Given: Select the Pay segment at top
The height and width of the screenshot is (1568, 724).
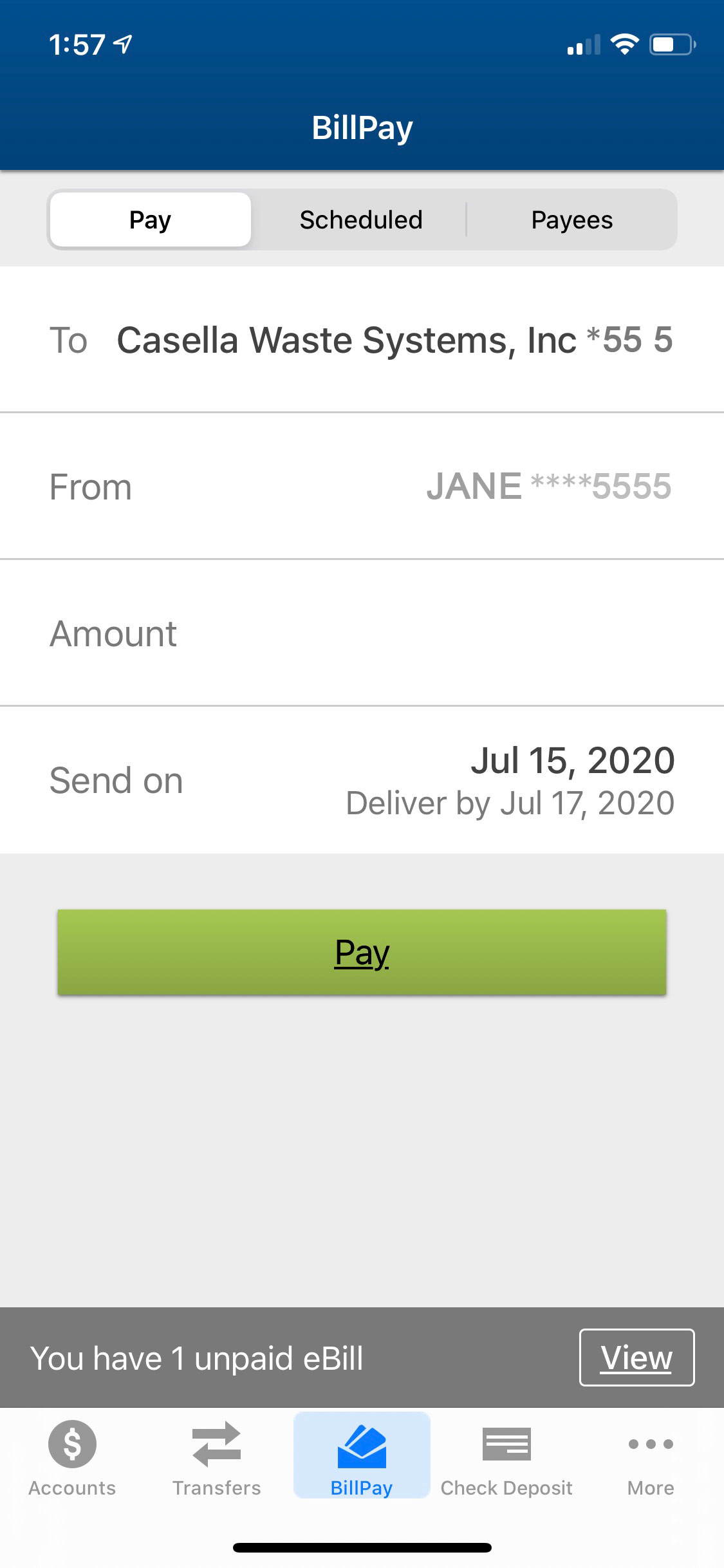Looking at the screenshot, I should click(150, 219).
